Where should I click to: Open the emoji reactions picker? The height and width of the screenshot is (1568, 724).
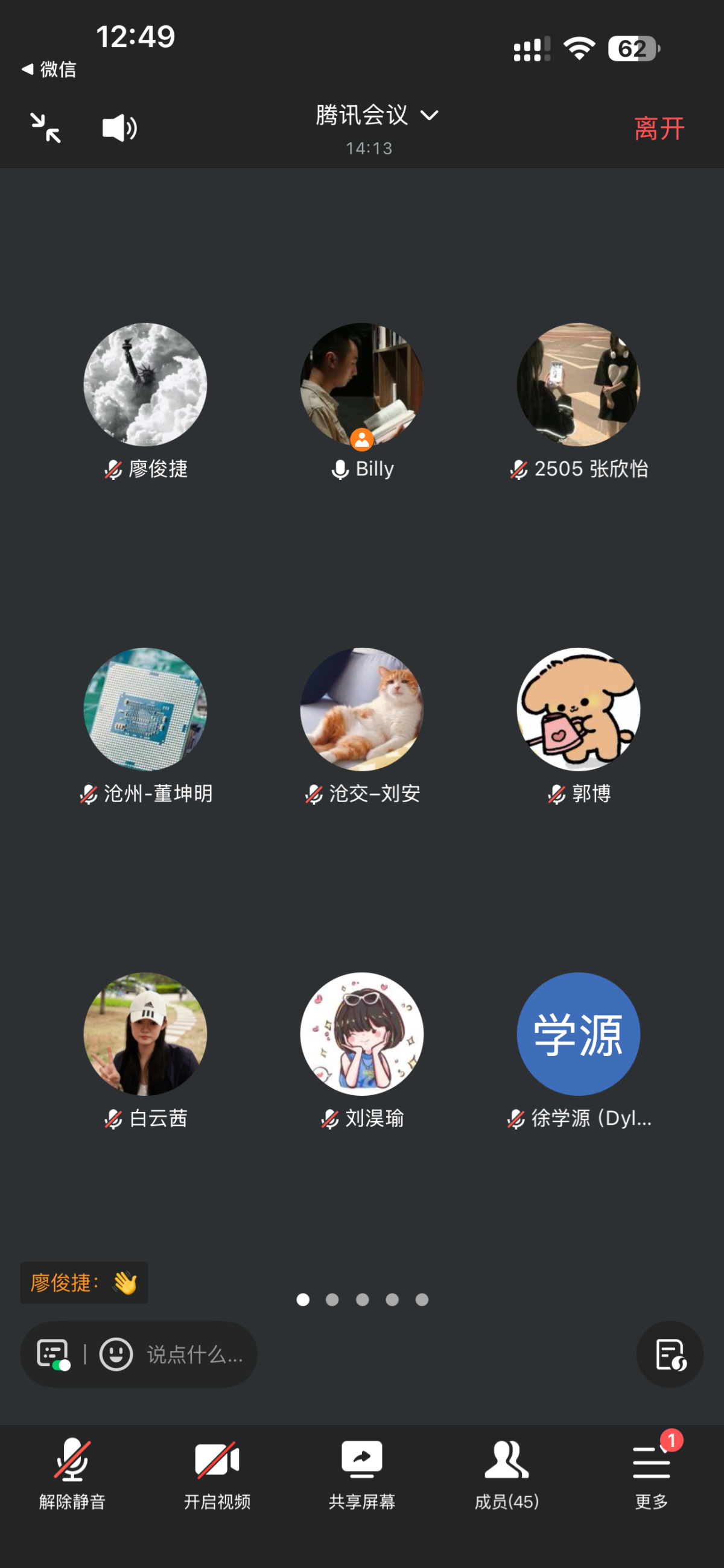115,1355
